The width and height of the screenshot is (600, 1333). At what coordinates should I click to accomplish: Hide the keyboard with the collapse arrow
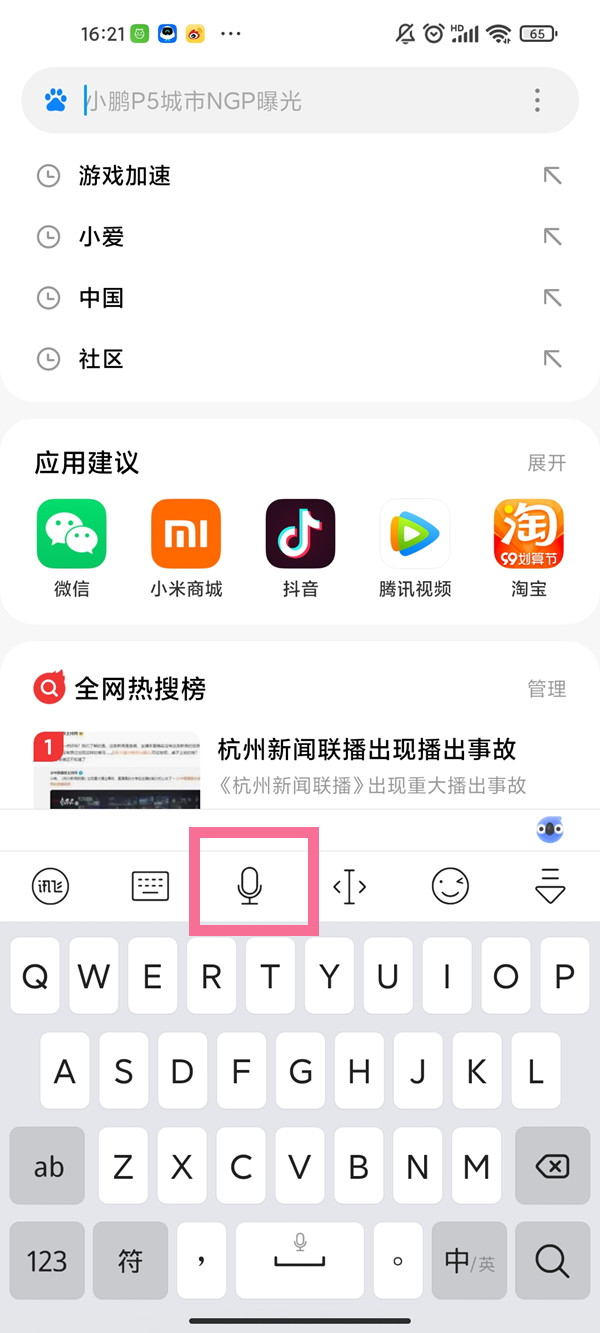550,886
